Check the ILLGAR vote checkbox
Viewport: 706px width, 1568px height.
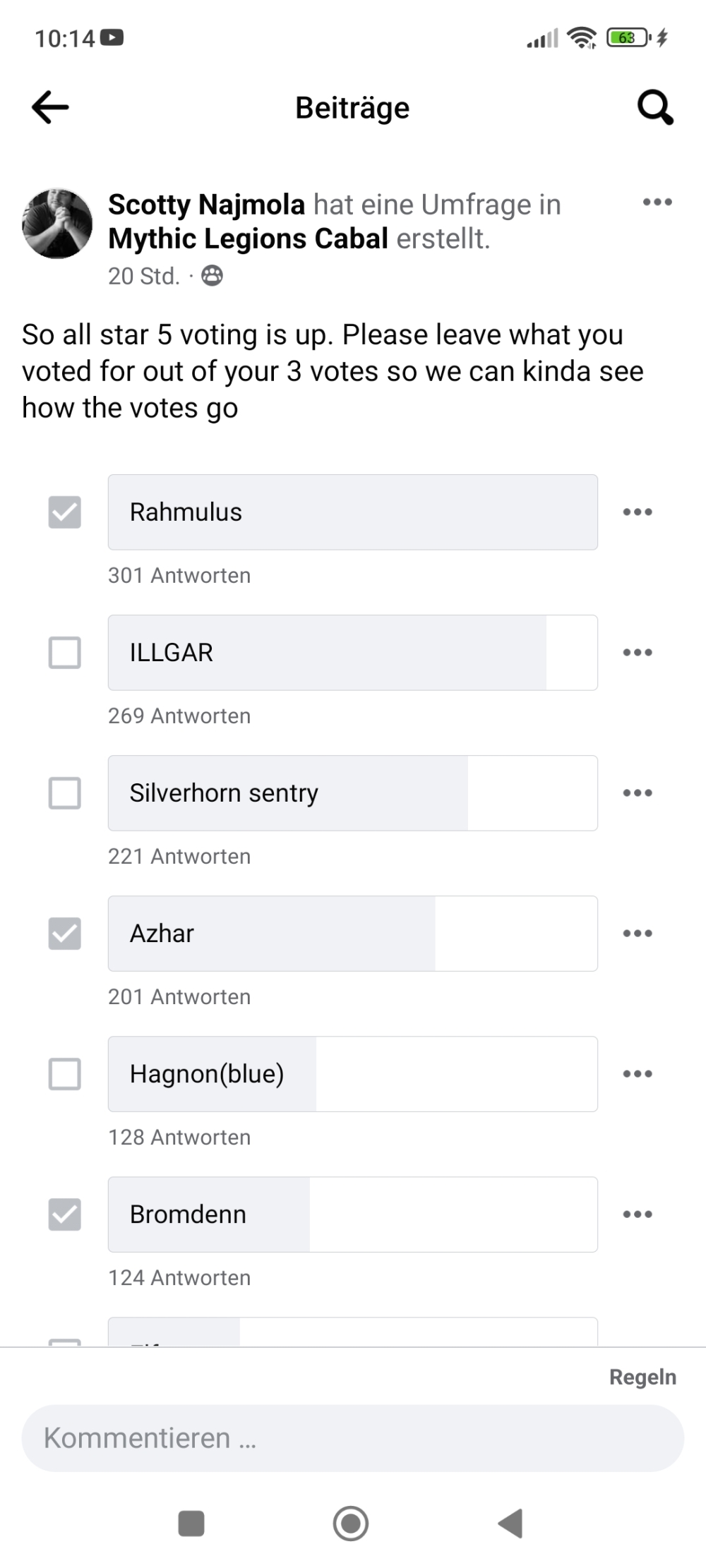[64, 653]
